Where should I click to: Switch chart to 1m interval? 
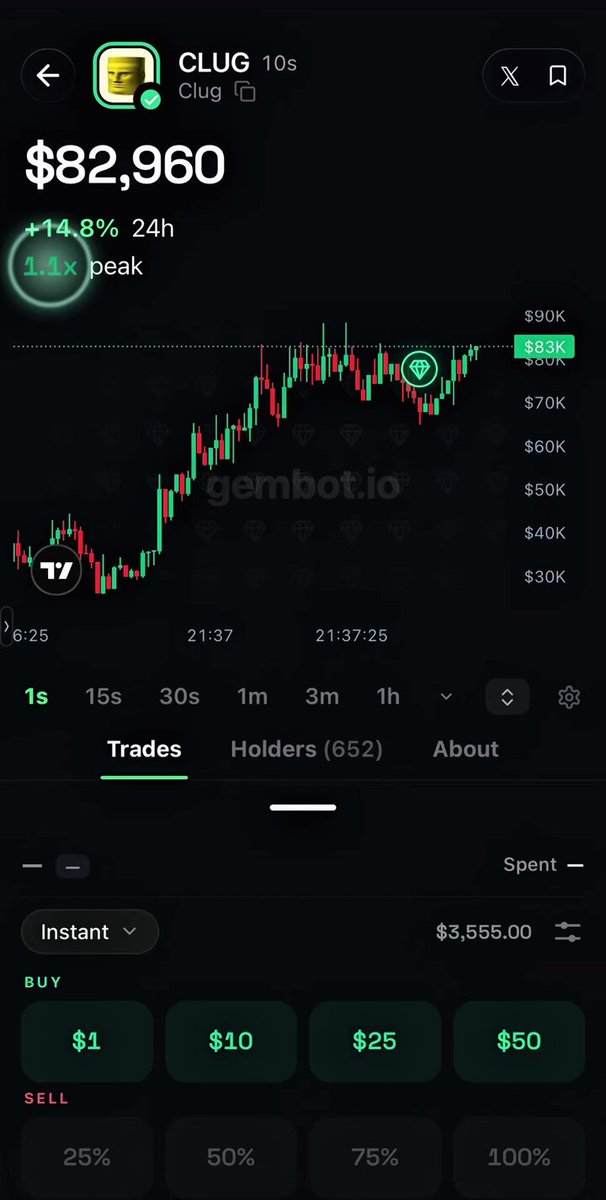(x=252, y=697)
